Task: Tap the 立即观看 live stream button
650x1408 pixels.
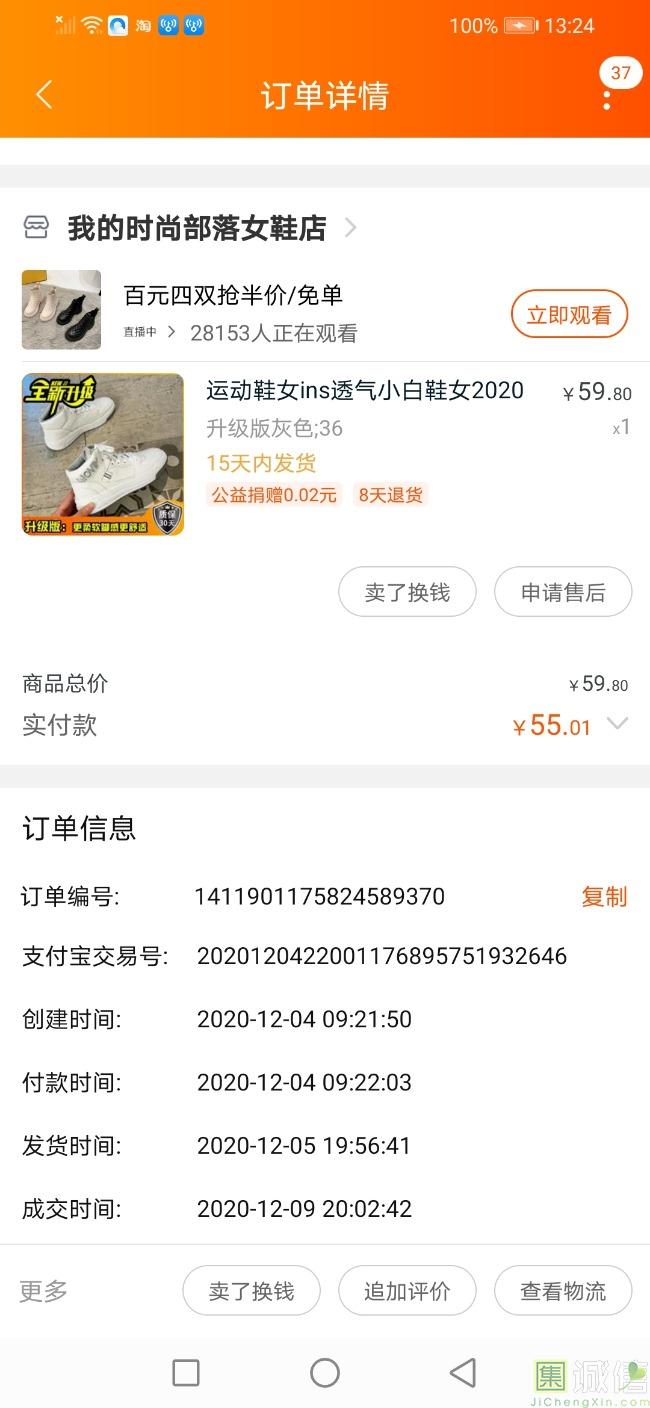Action: (x=569, y=315)
